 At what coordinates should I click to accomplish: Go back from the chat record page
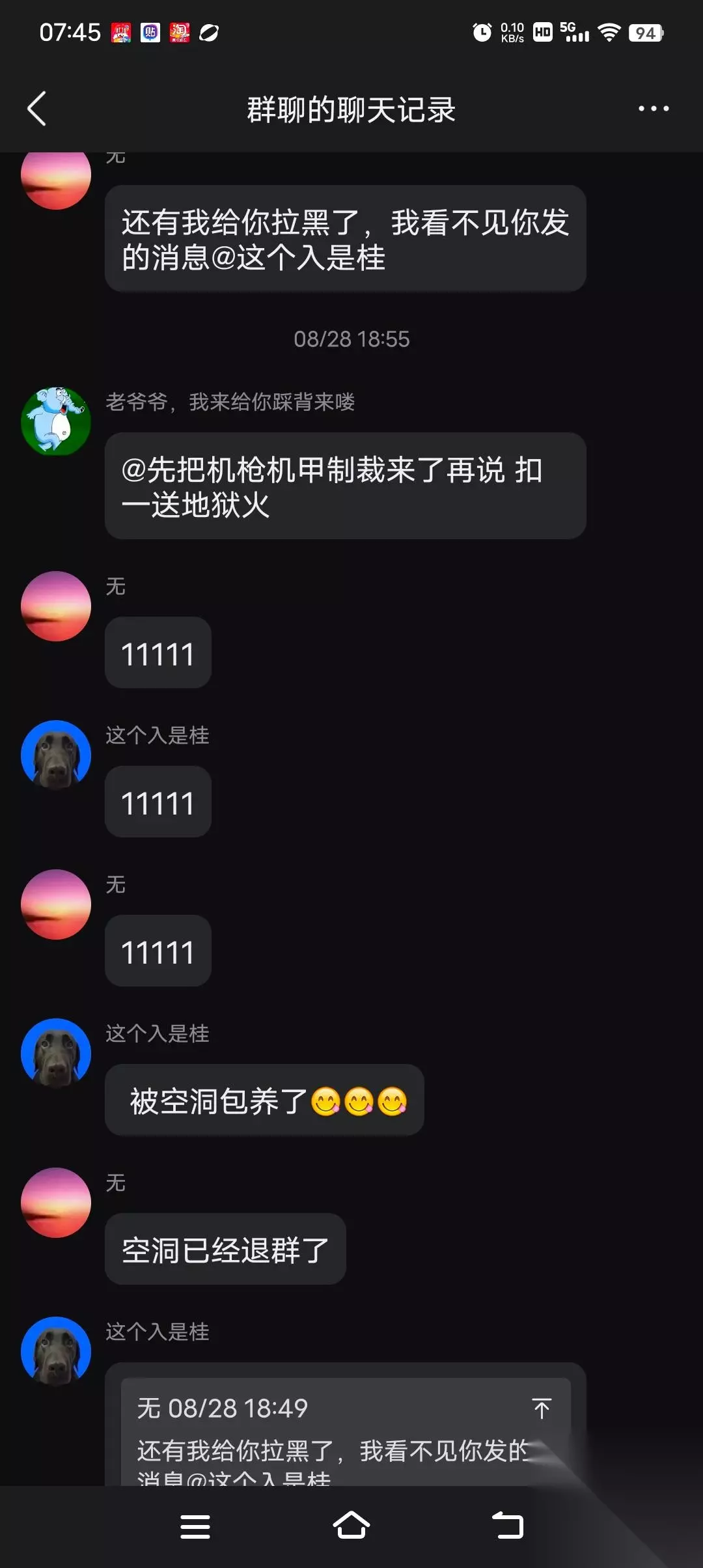tap(37, 109)
